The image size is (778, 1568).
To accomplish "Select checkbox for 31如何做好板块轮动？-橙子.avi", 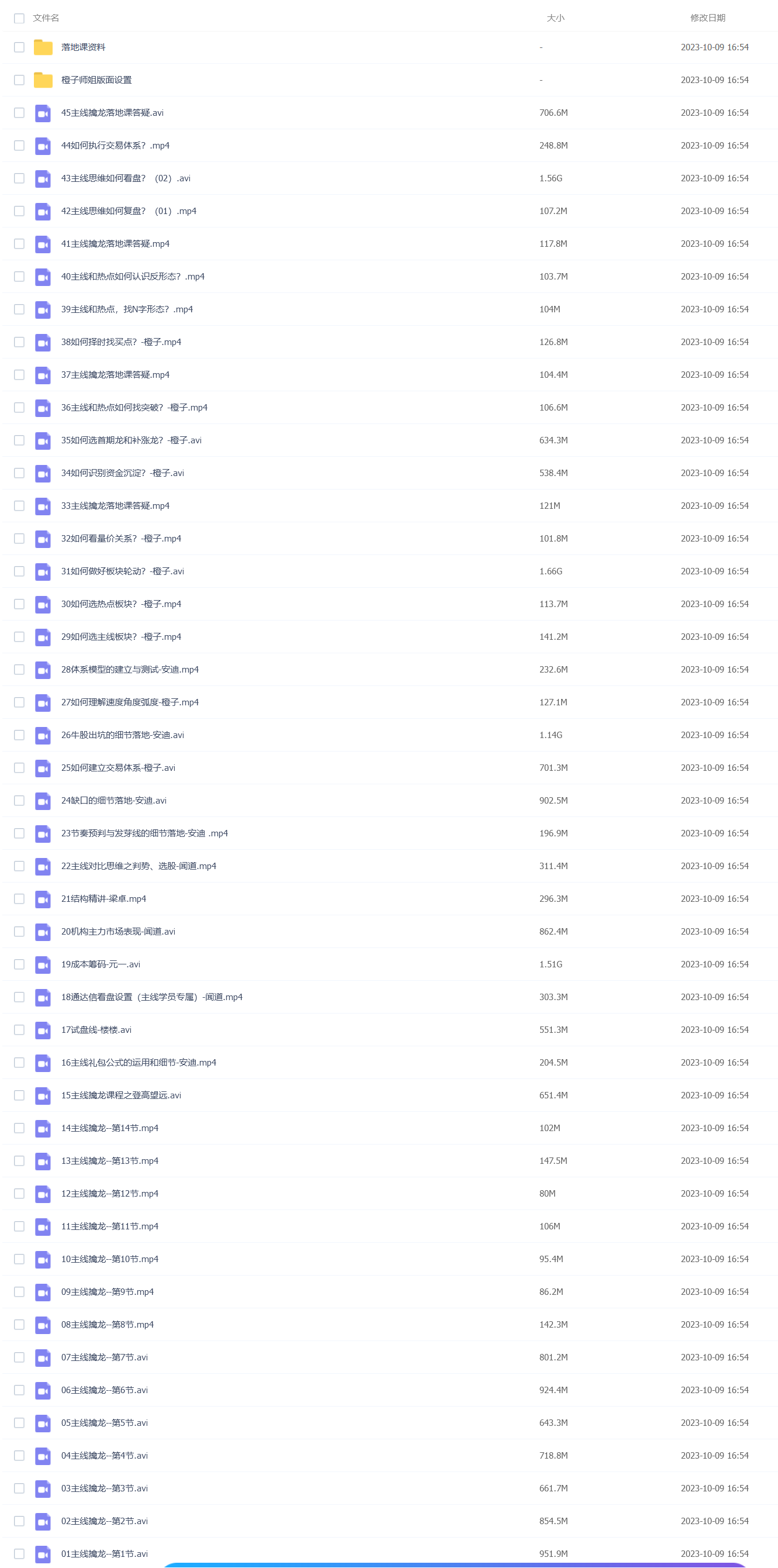I will 19,571.
